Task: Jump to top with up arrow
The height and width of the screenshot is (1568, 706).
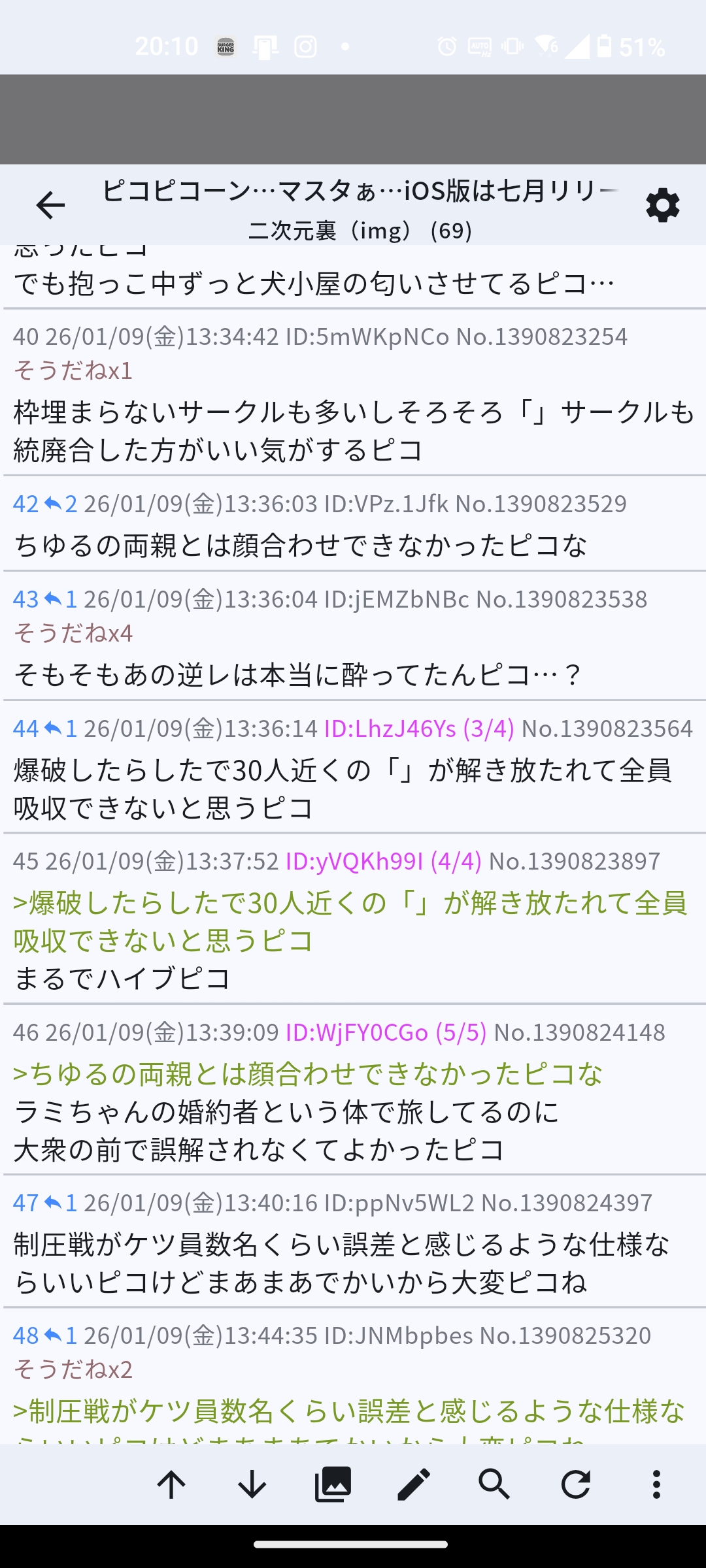Action: [172, 1485]
